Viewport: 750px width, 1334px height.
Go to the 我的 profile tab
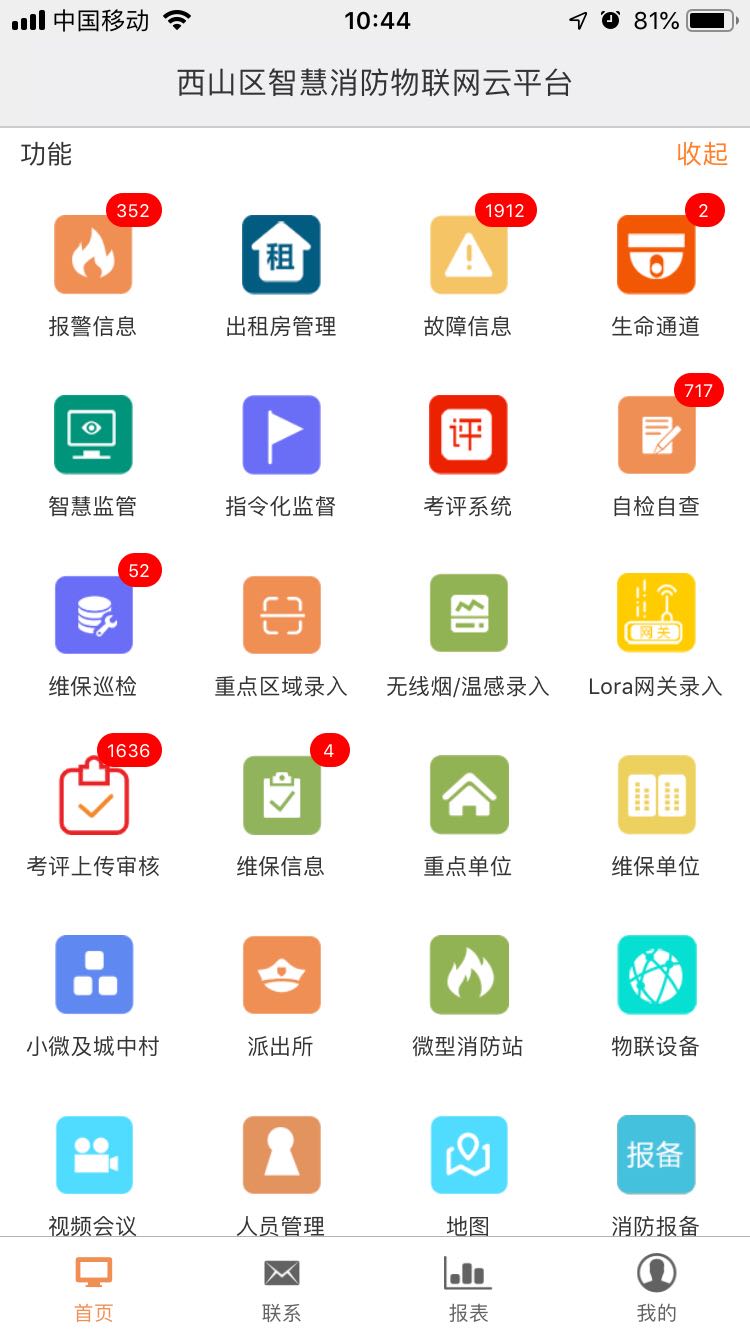click(656, 1288)
